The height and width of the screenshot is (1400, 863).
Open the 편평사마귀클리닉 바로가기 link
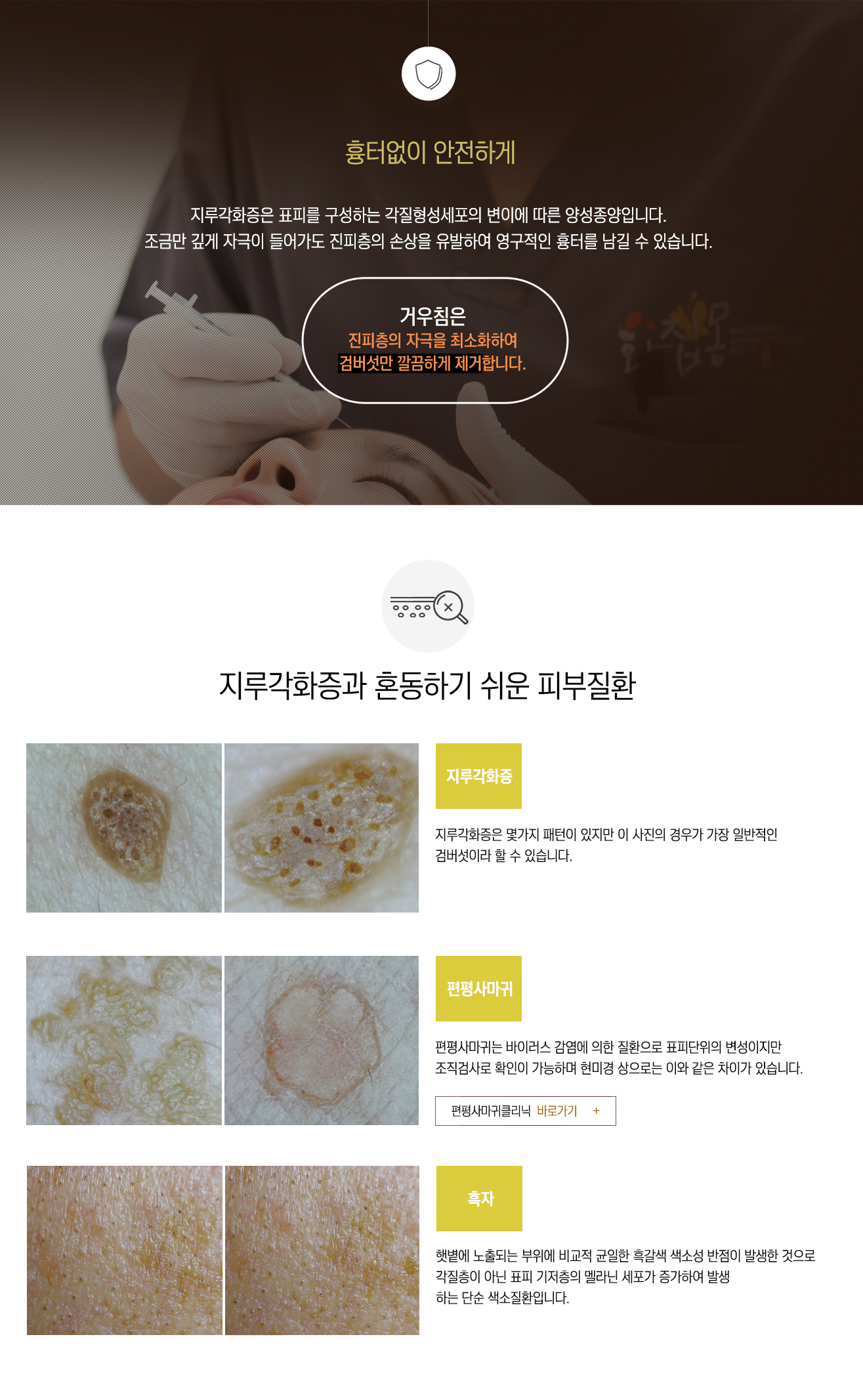click(525, 1111)
